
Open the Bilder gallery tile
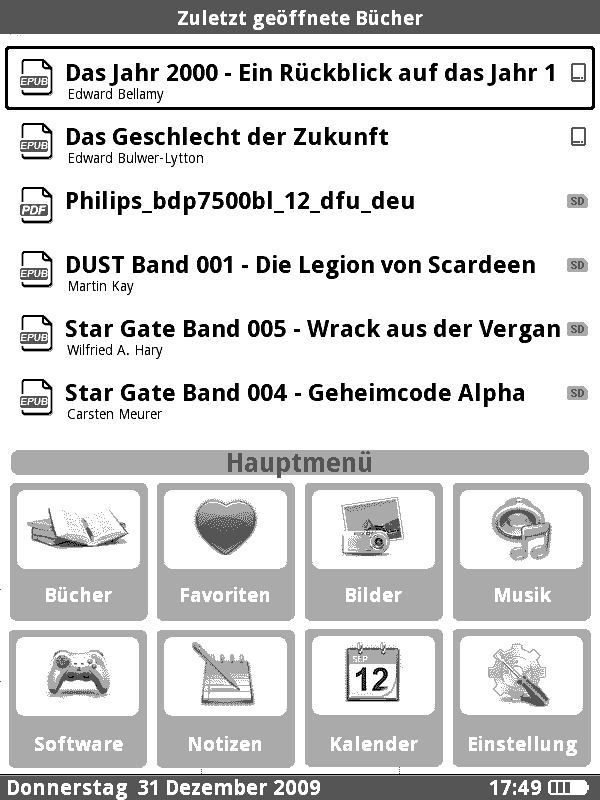click(x=373, y=552)
